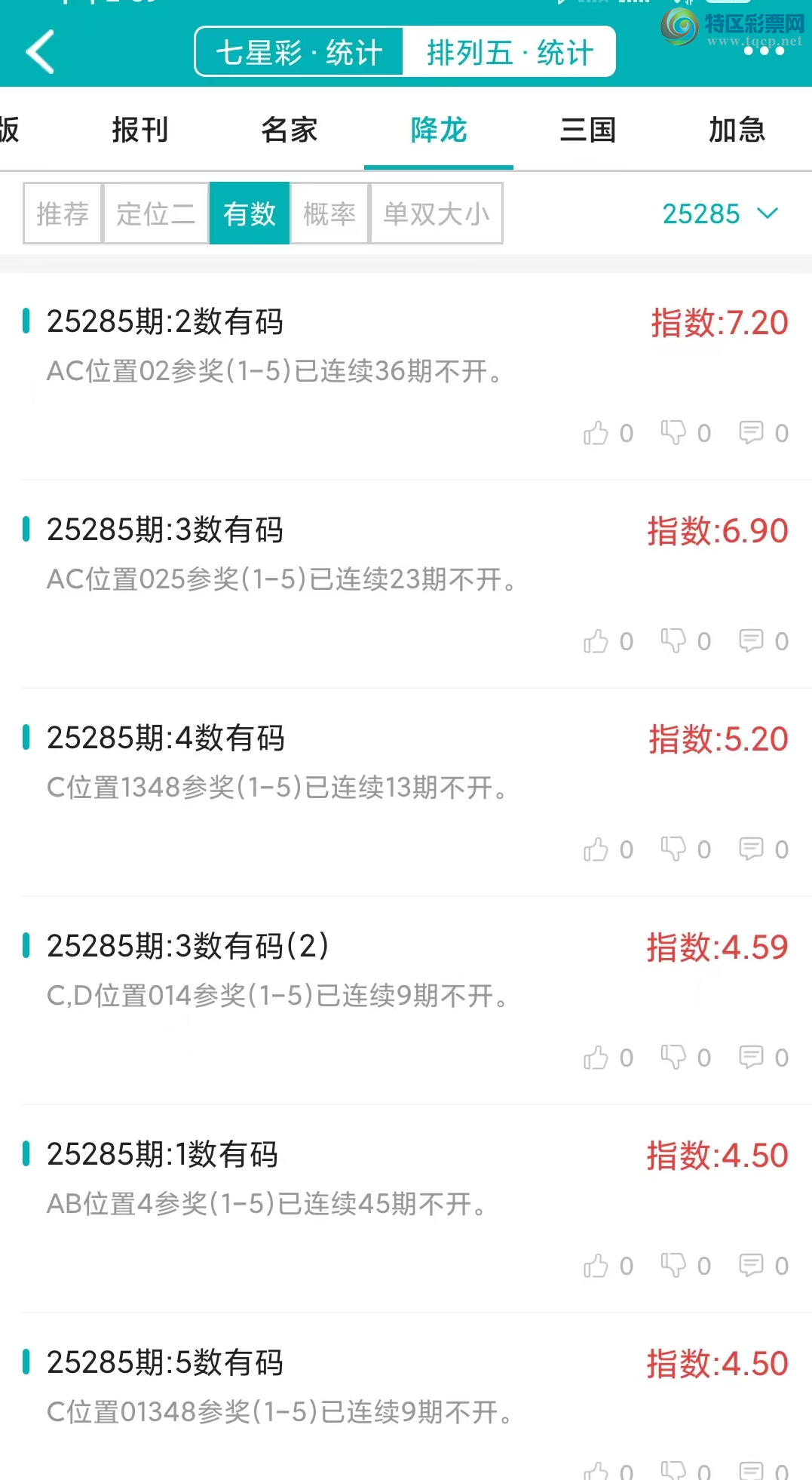Like the 25285期:3数有码 post
The image size is (812, 1480).
tap(598, 641)
